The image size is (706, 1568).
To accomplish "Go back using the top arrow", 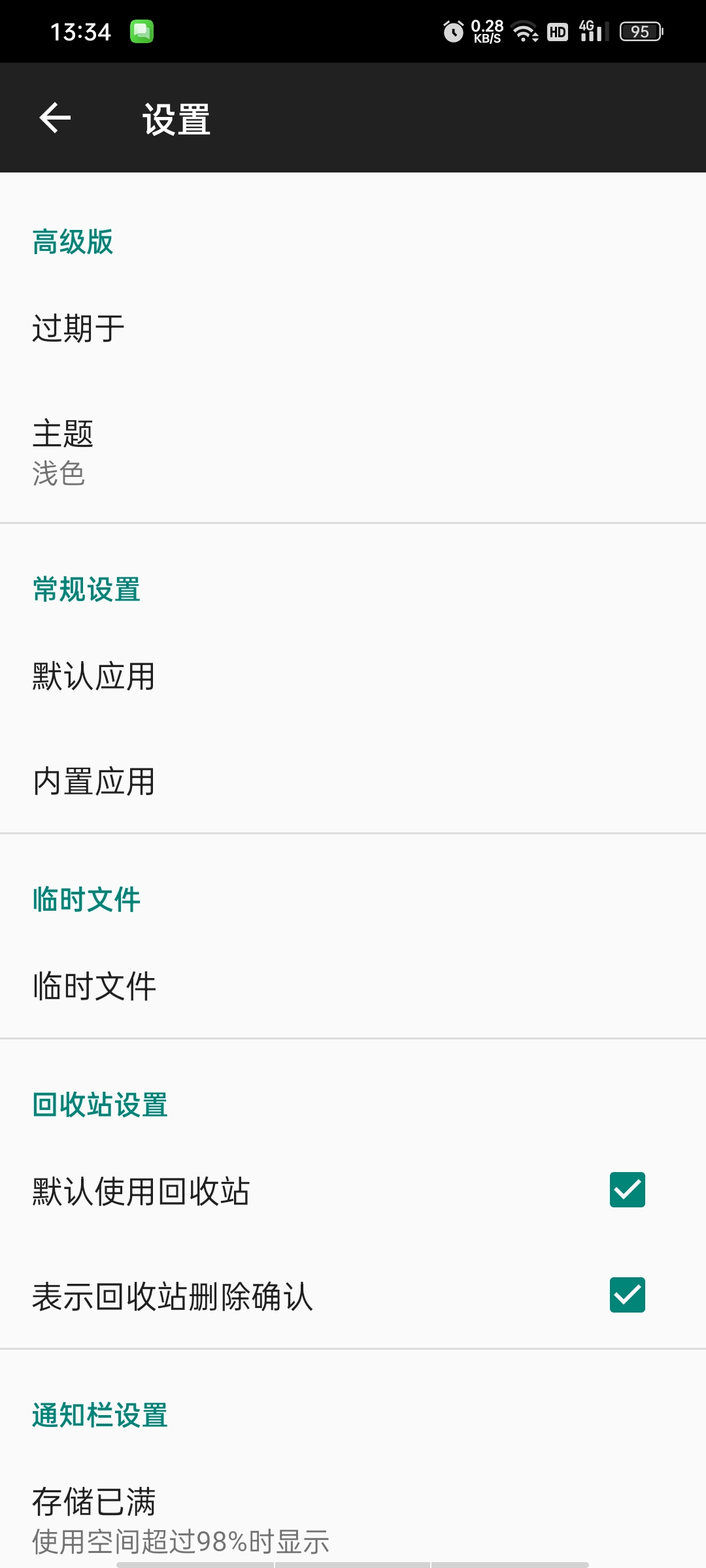I will pos(55,118).
